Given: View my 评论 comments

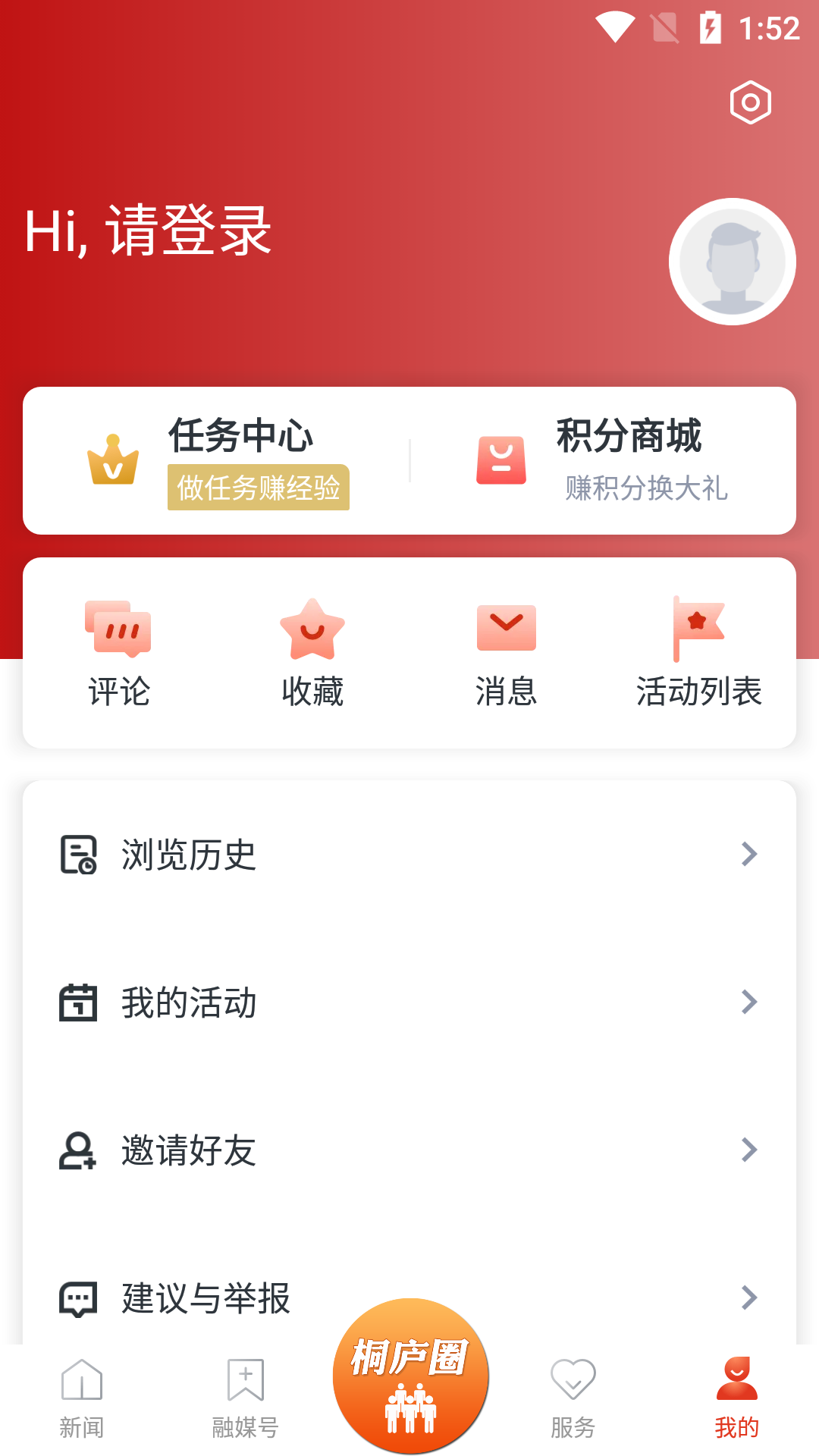Looking at the screenshot, I should pyautogui.click(x=119, y=653).
